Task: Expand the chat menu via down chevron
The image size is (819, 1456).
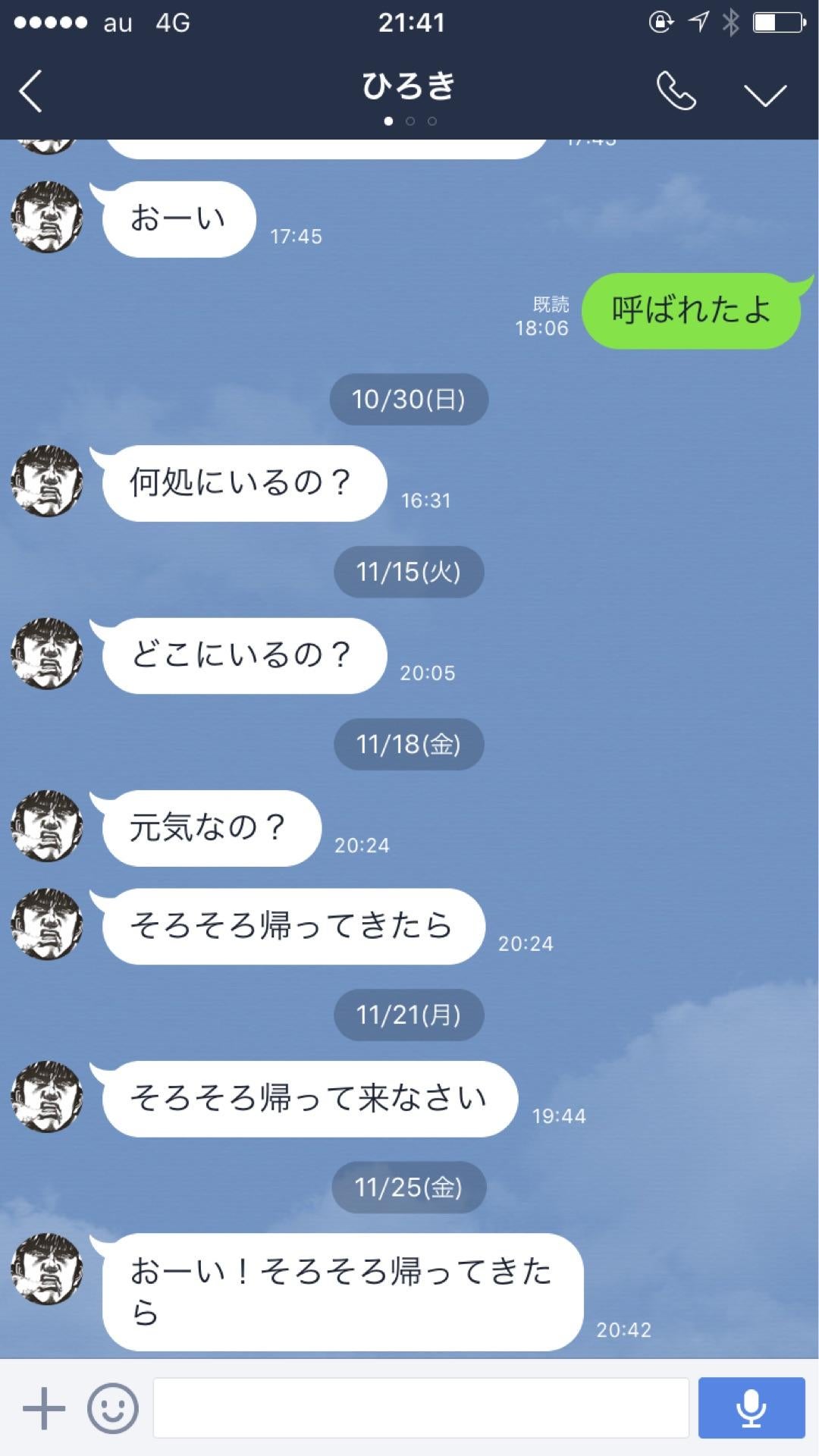Action: pos(764,93)
